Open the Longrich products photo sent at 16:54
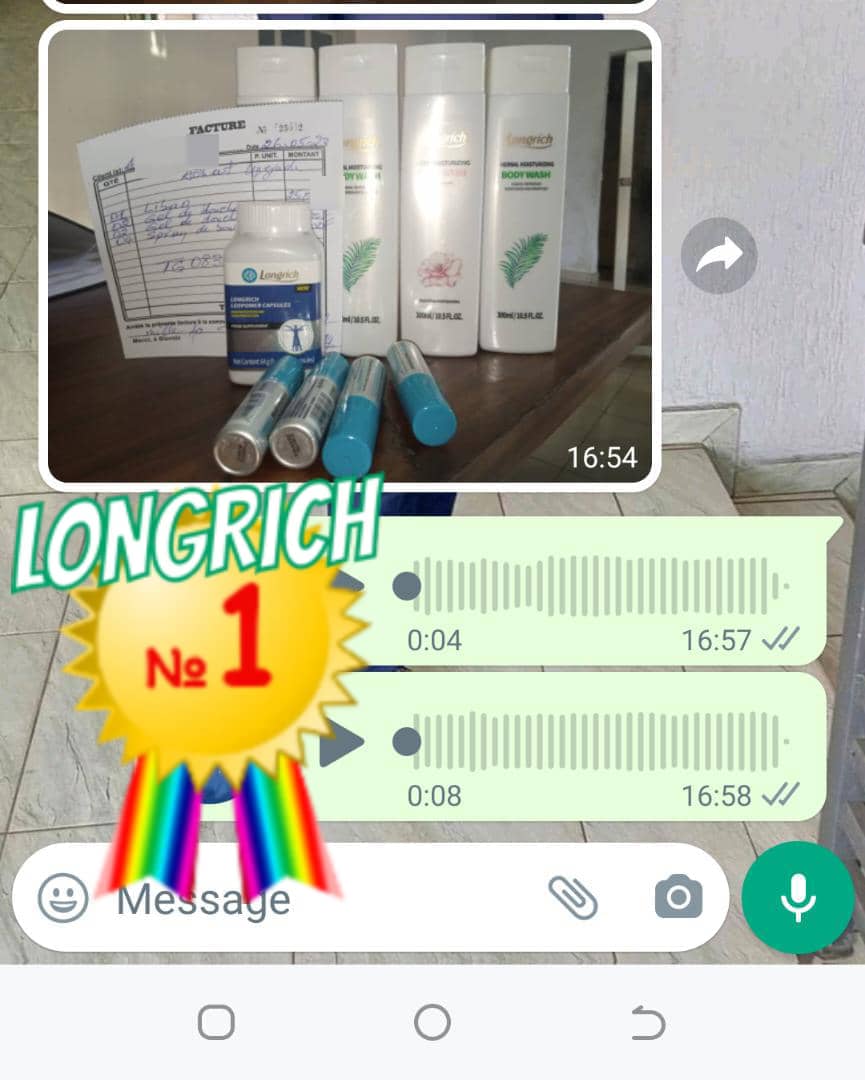865x1080 pixels. (350, 255)
